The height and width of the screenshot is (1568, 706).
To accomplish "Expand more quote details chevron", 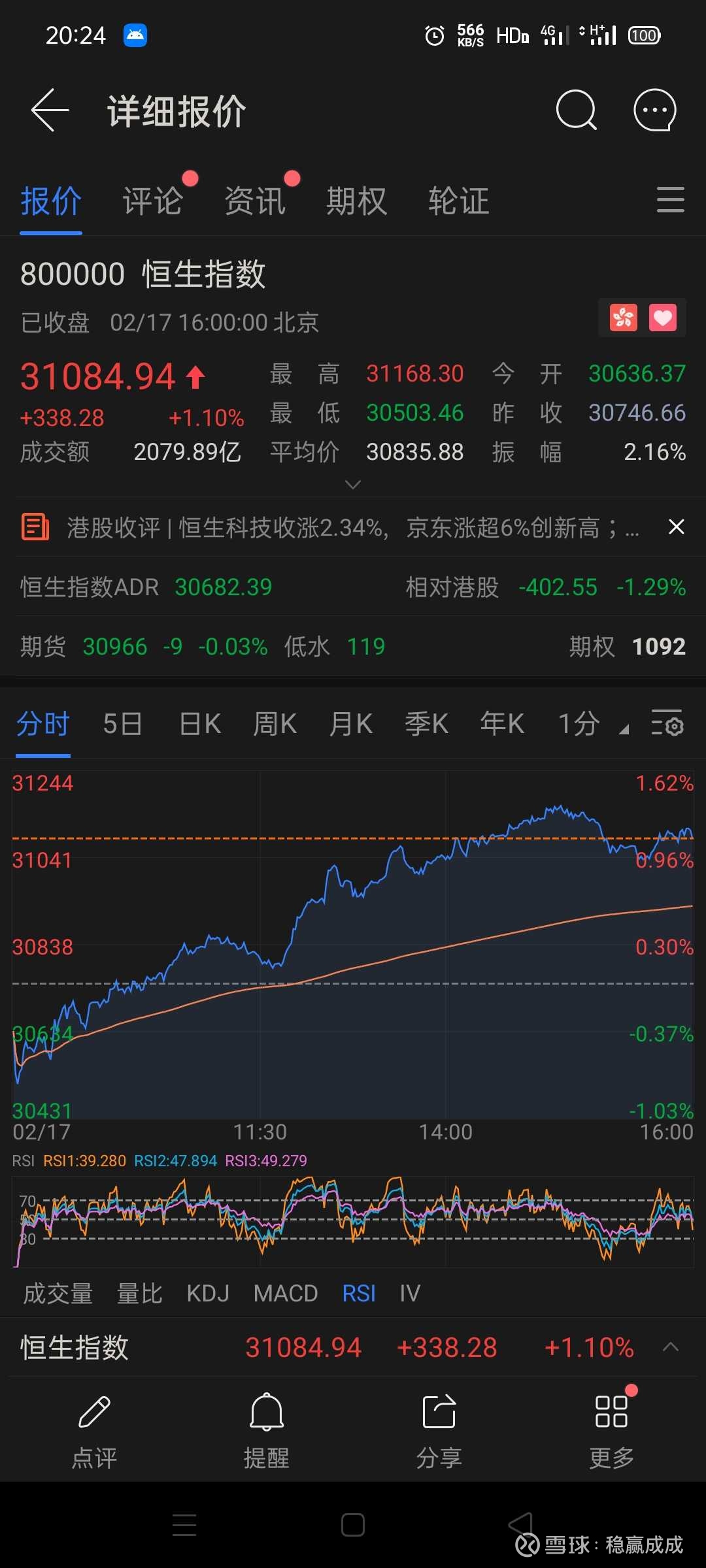I will (353, 485).
